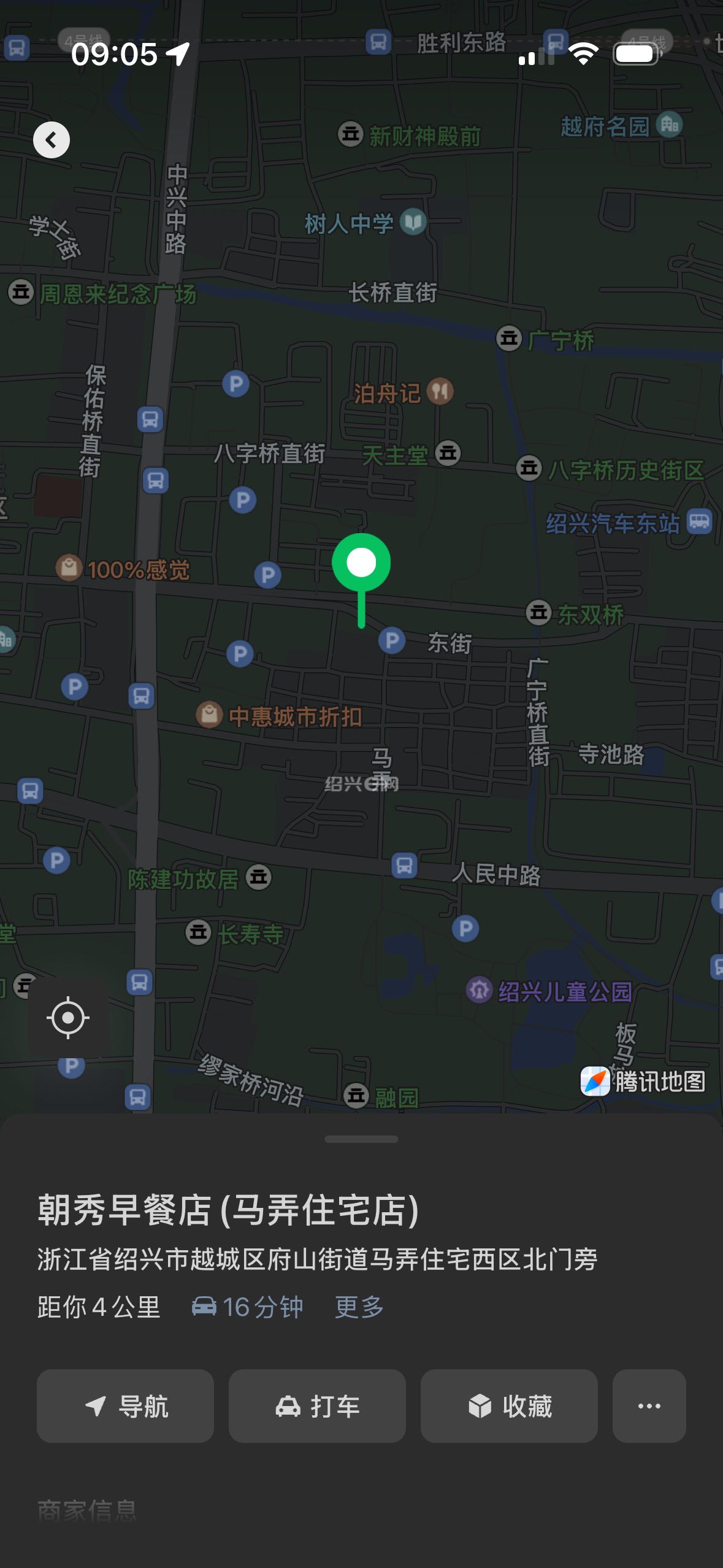Open the 更多 link for travel options
Viewport: 723px width, 1568px height.
pos(359,1307)
